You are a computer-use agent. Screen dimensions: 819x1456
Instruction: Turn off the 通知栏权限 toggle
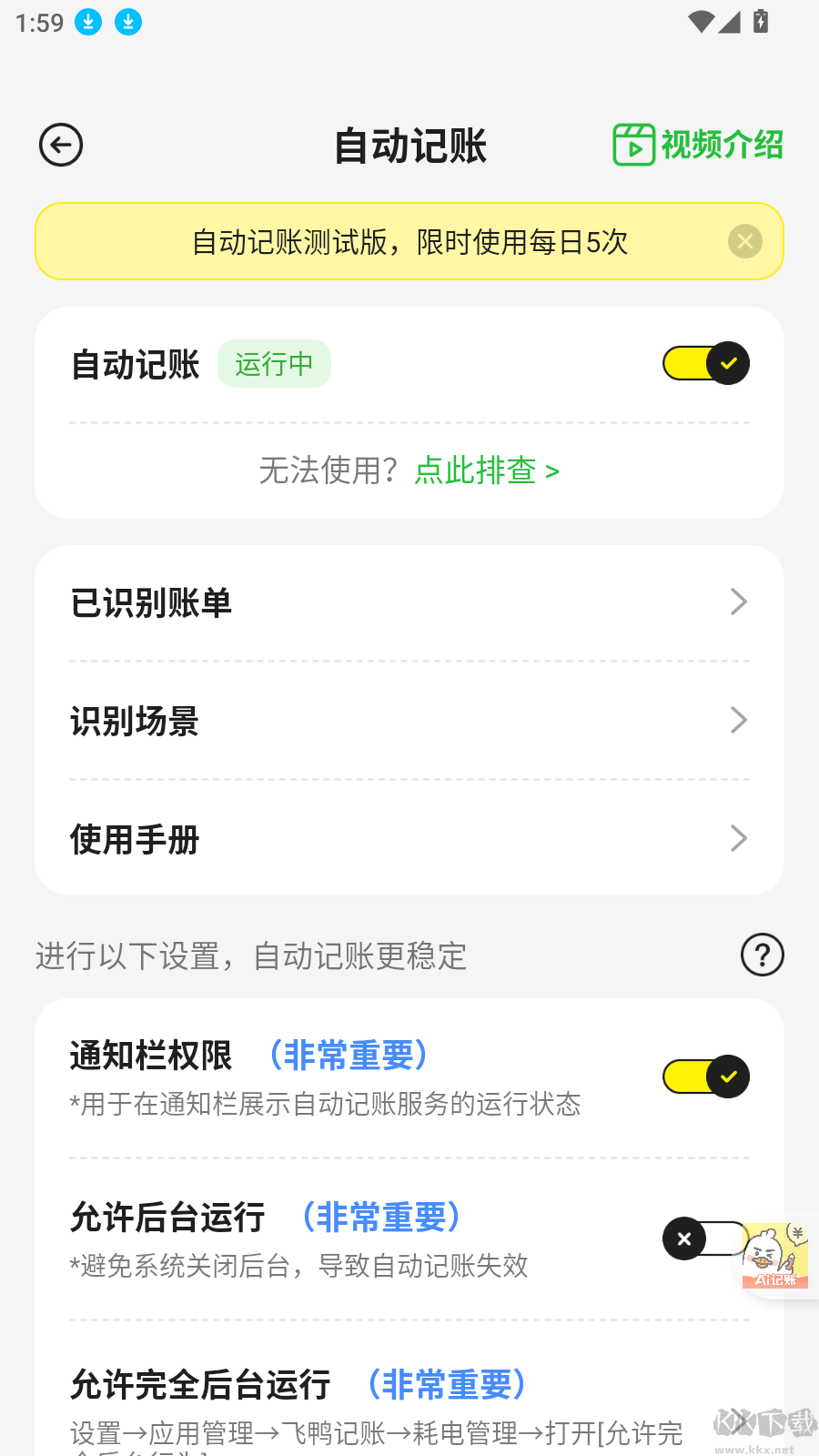(x=705, y=1077)
